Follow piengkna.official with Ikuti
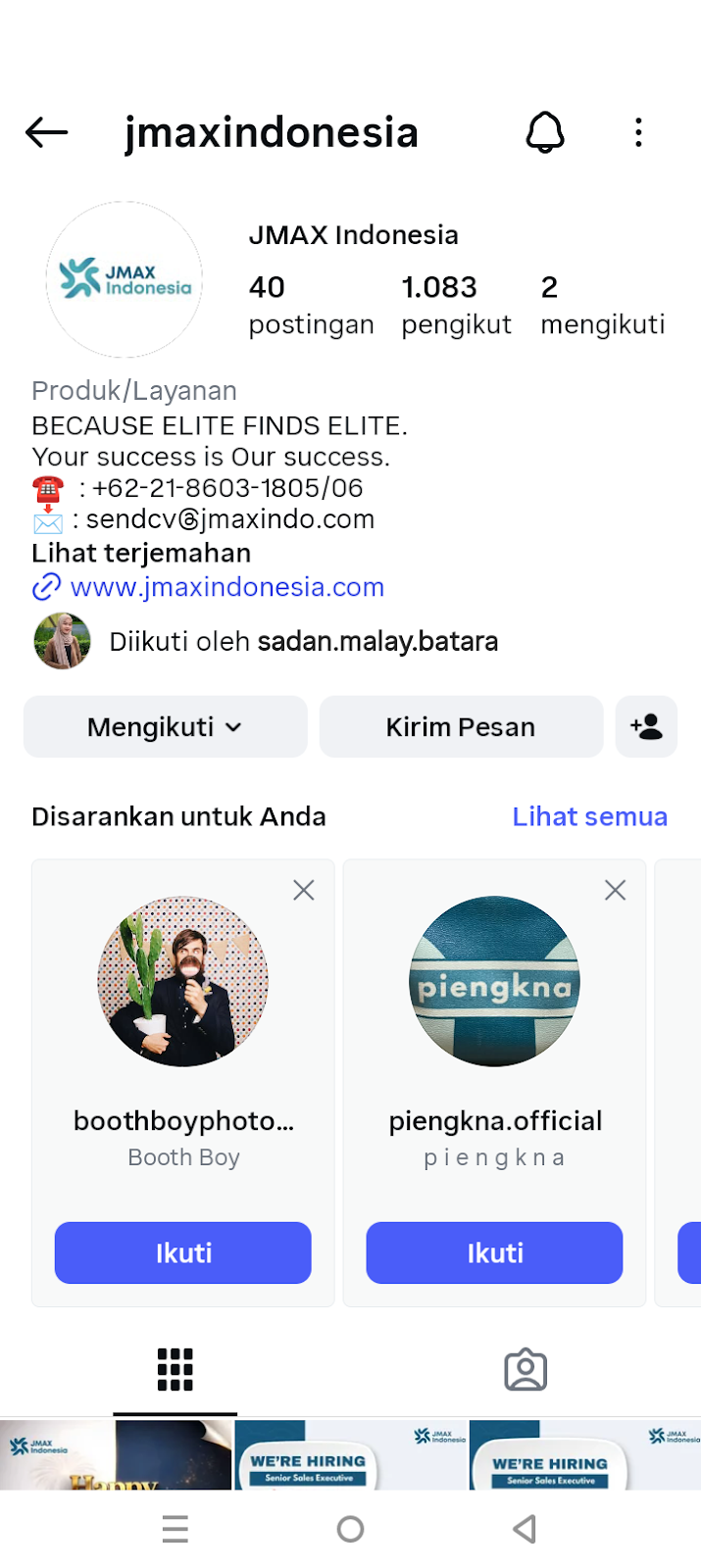Viewport: 701px width, 1568px height. point(494,1252)
